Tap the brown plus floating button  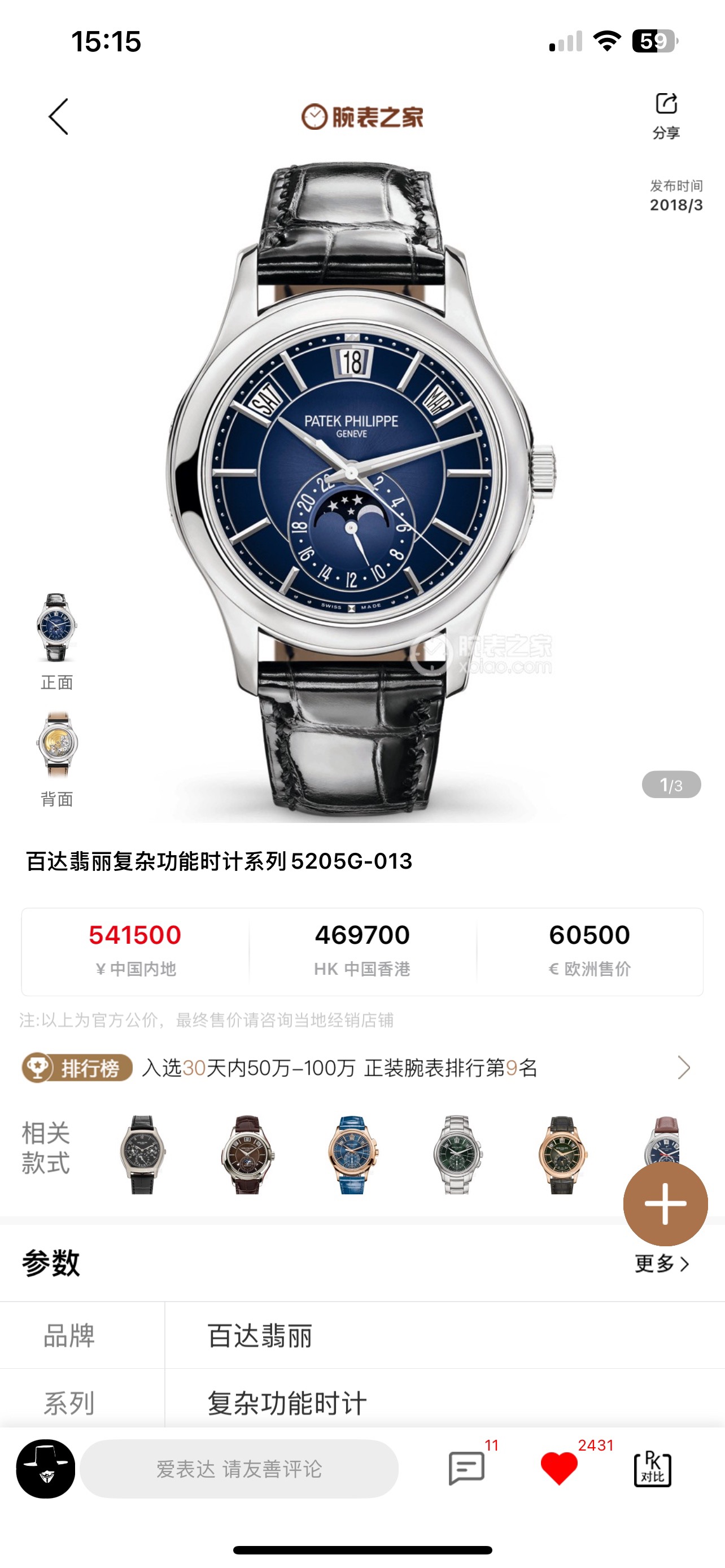(x=665, y=1203)
